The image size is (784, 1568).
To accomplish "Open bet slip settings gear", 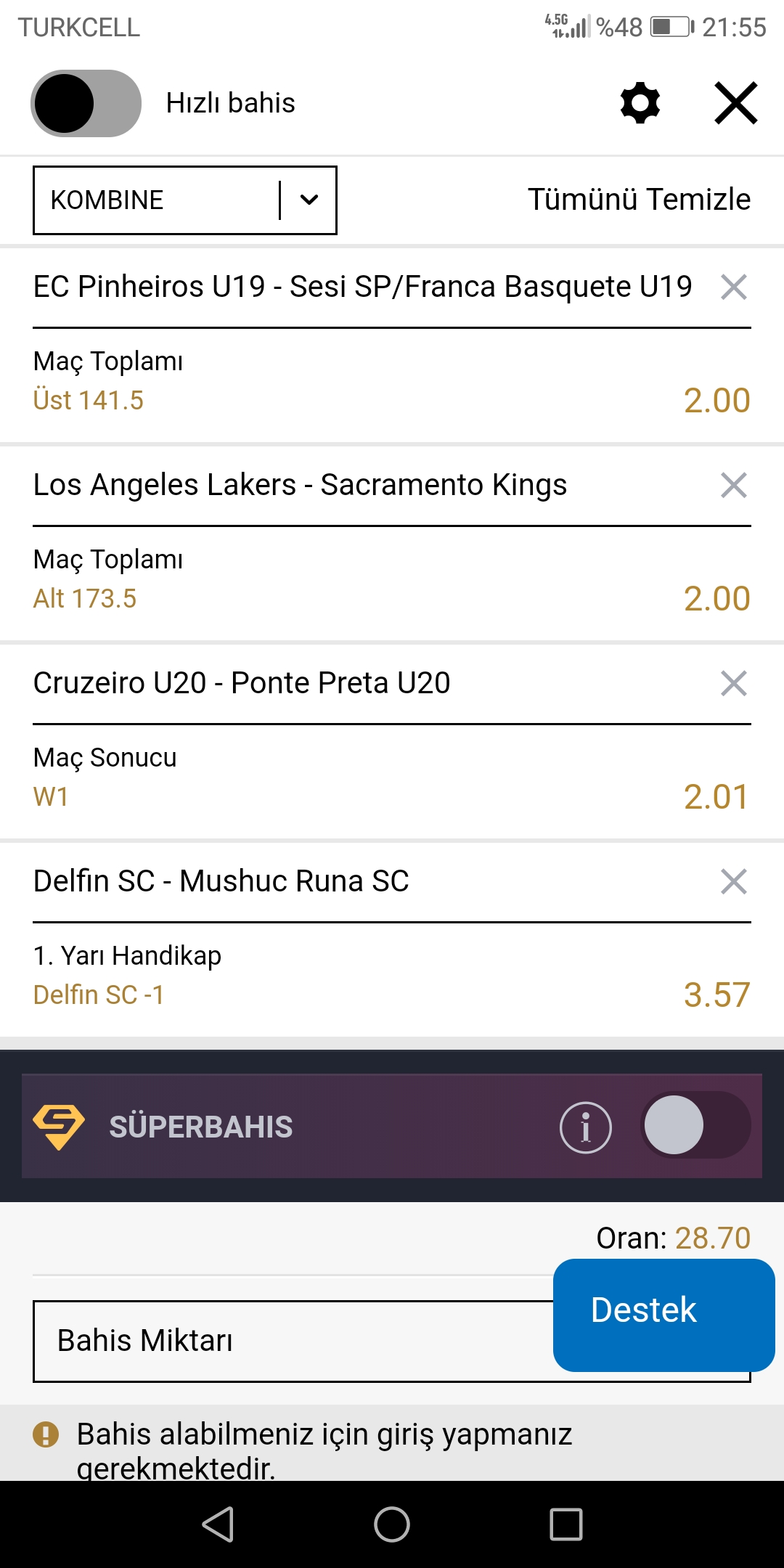I will click(x=640, y=102).
